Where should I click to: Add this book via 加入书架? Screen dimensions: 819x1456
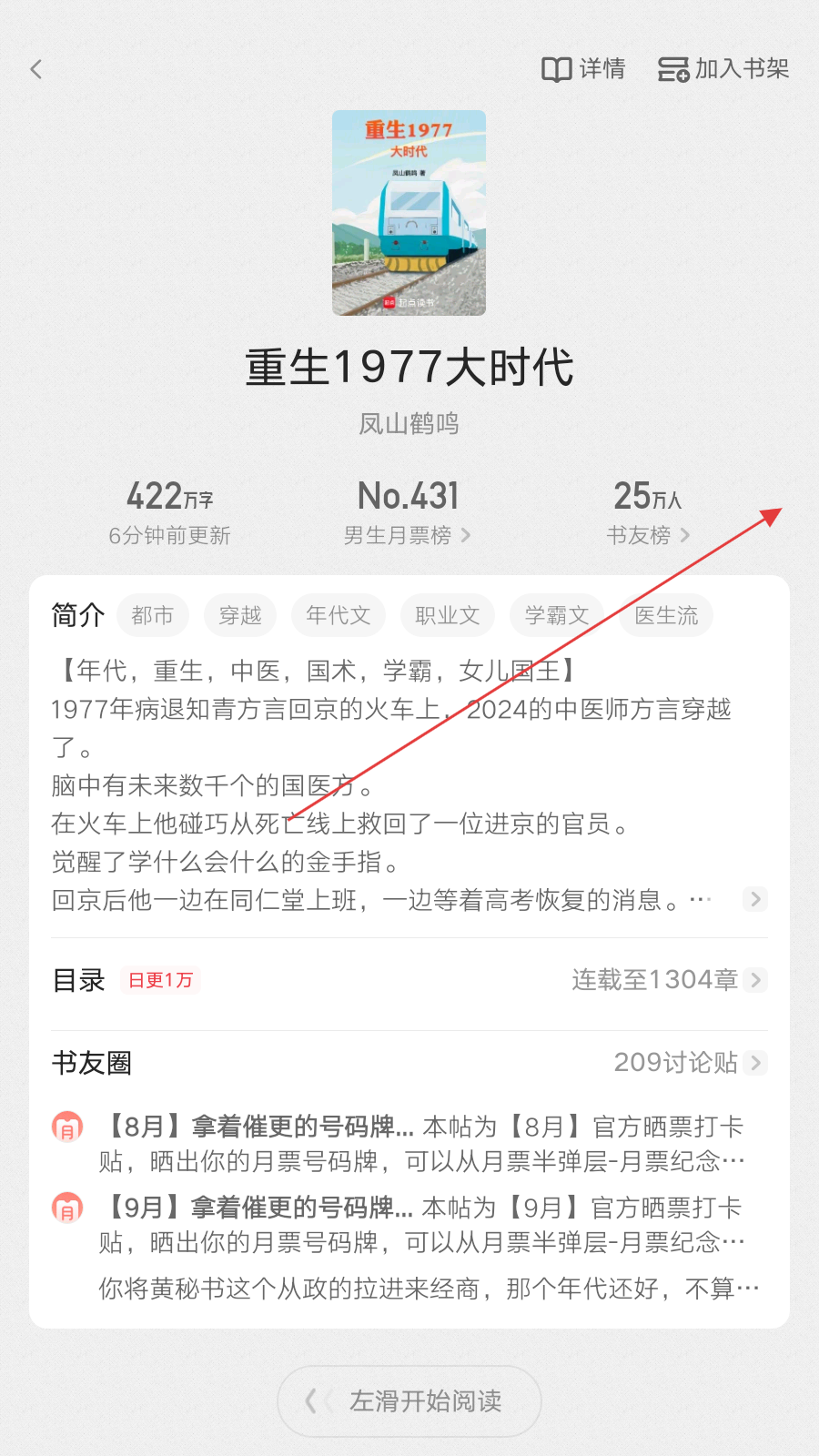point(723,69)
